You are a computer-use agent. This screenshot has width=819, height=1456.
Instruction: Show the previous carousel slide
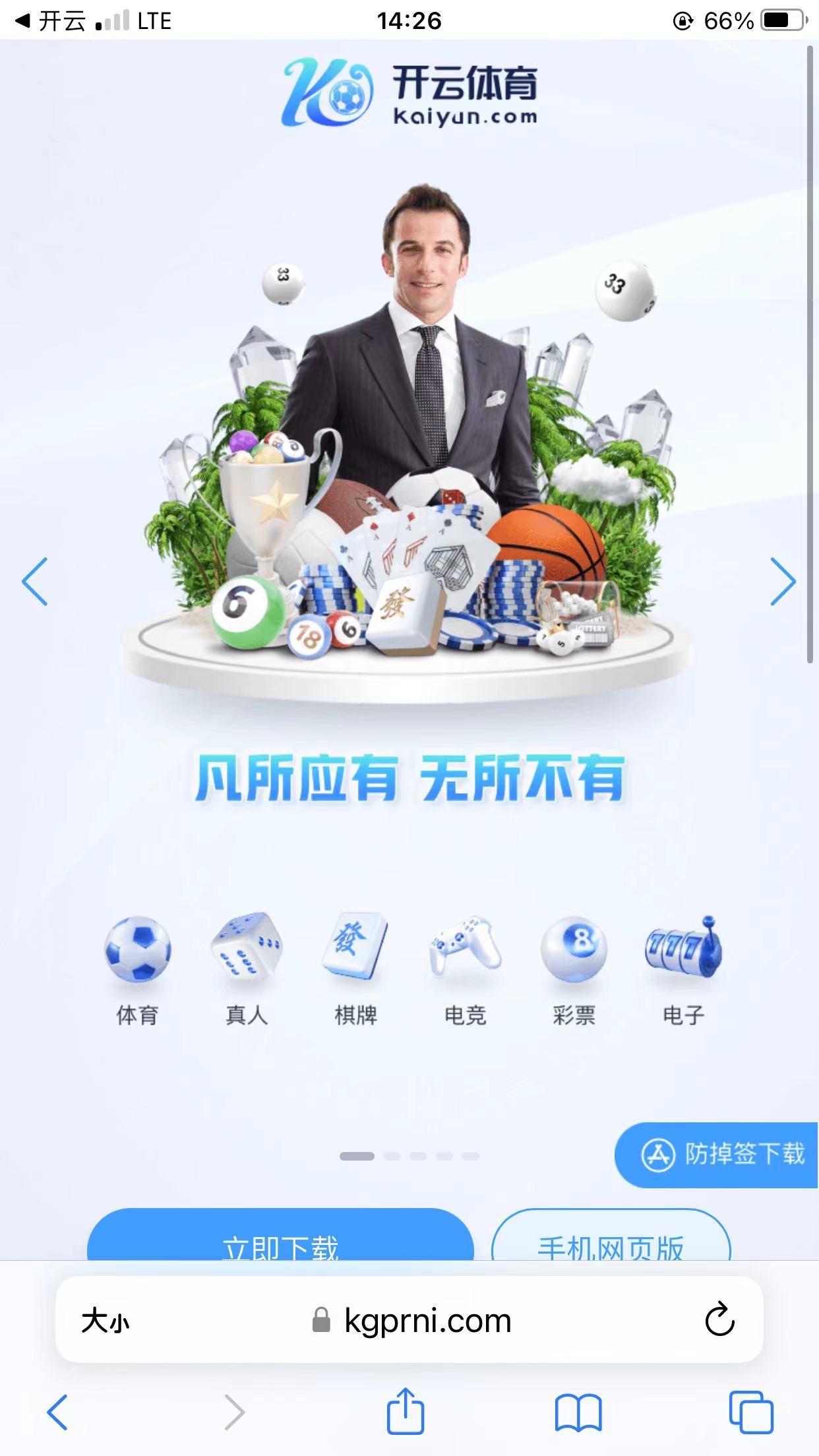pos(35,581)
